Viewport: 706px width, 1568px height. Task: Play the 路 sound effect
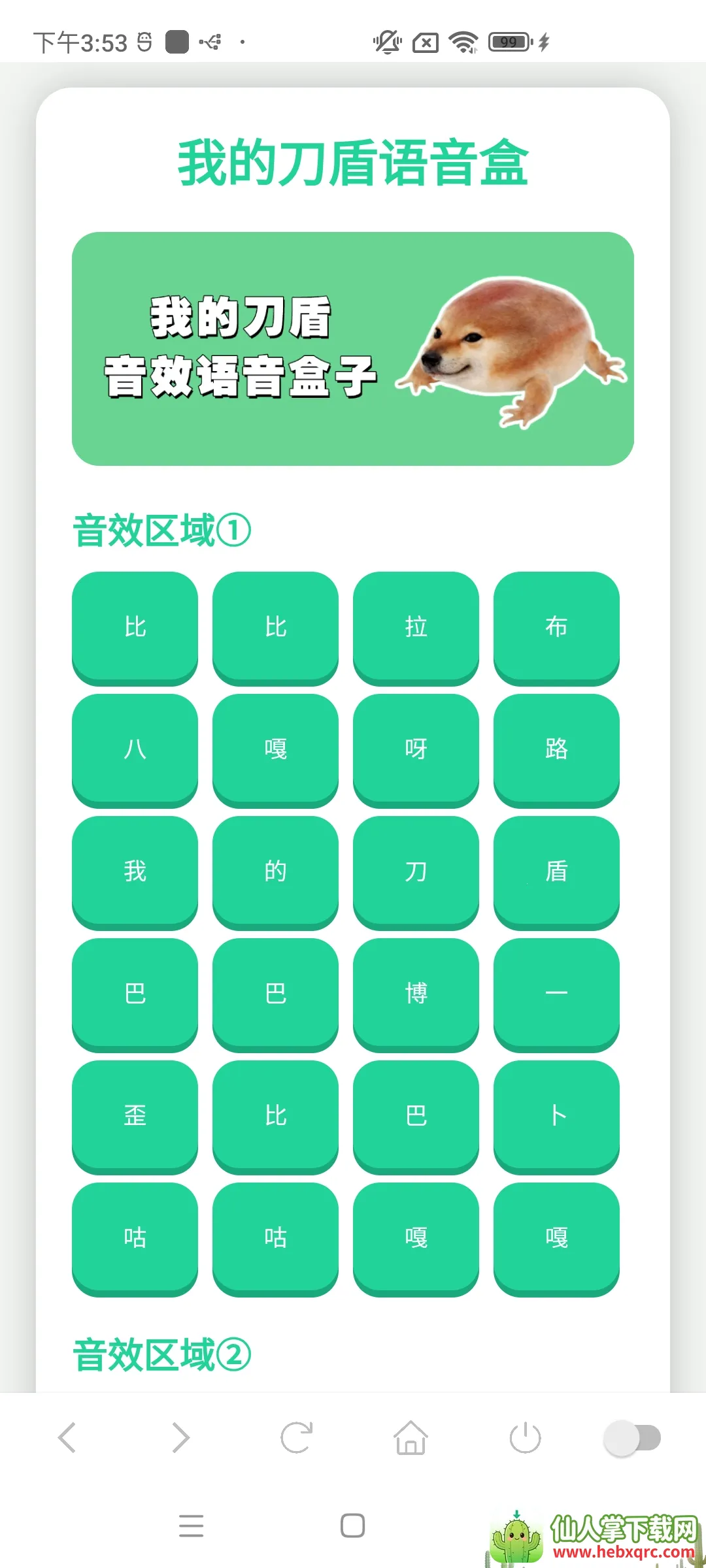[556, 749]
